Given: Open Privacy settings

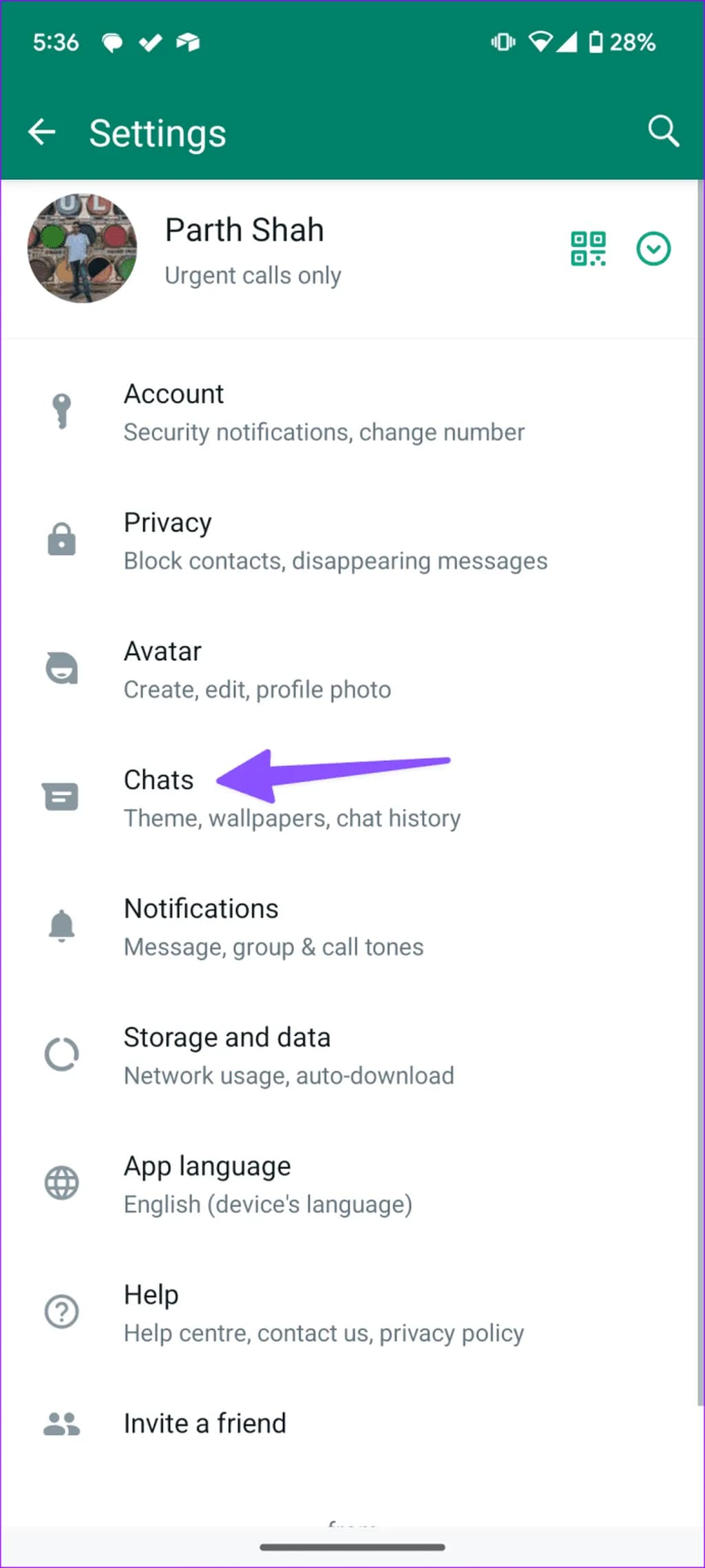Looking at the screenshot, I should point(335,541).
